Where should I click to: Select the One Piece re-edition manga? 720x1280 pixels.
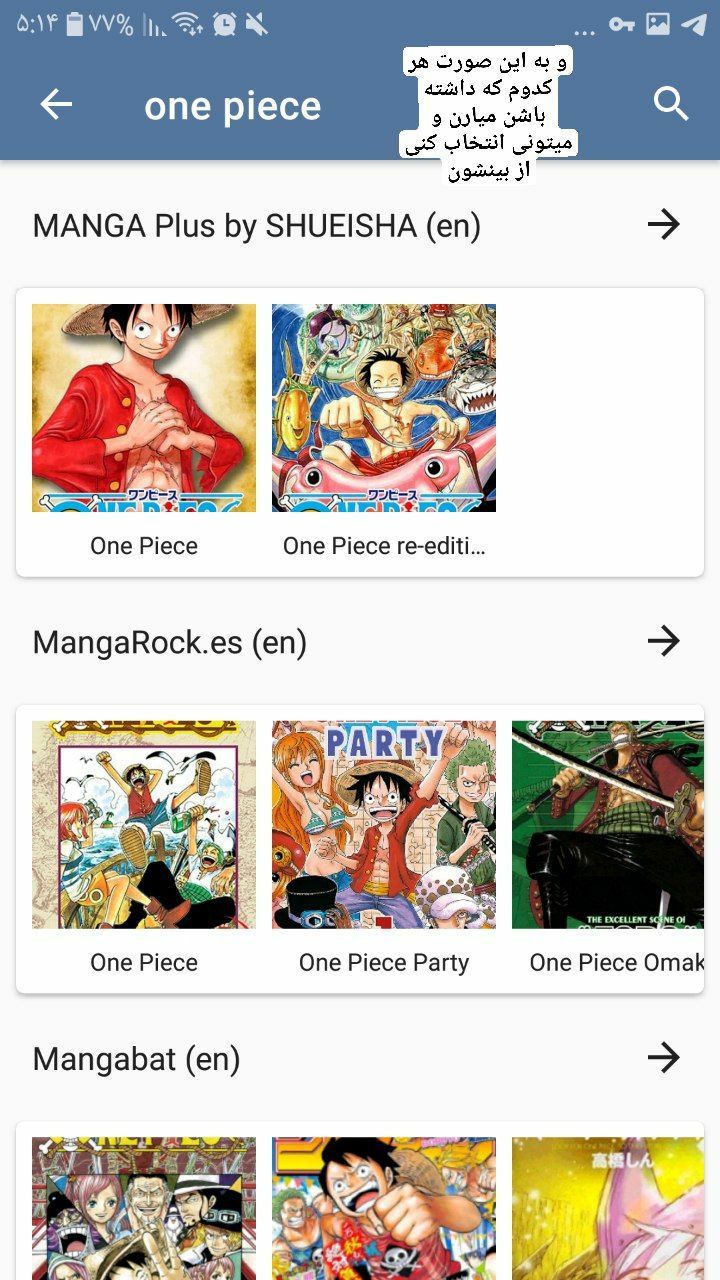pos(384,430)
